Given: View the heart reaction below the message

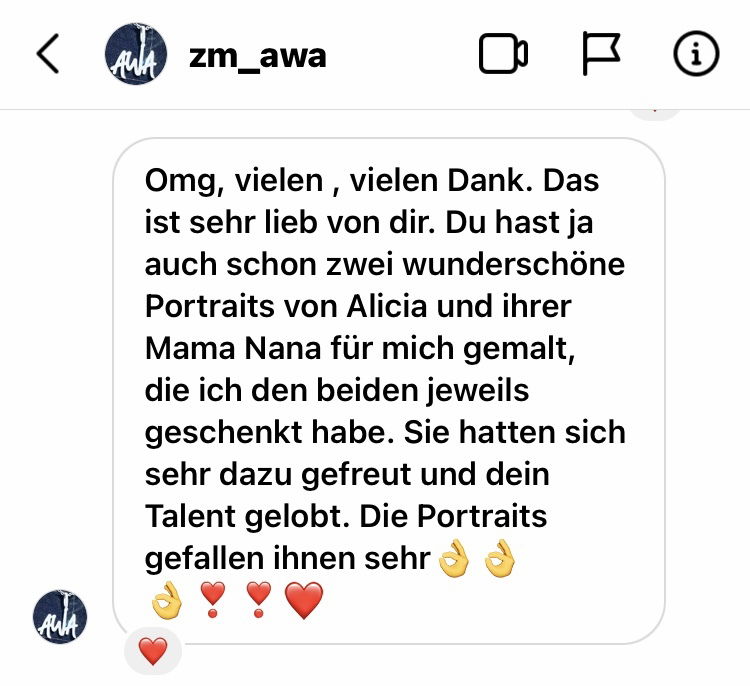Looking at the screenshot, I should coord(152,653).
